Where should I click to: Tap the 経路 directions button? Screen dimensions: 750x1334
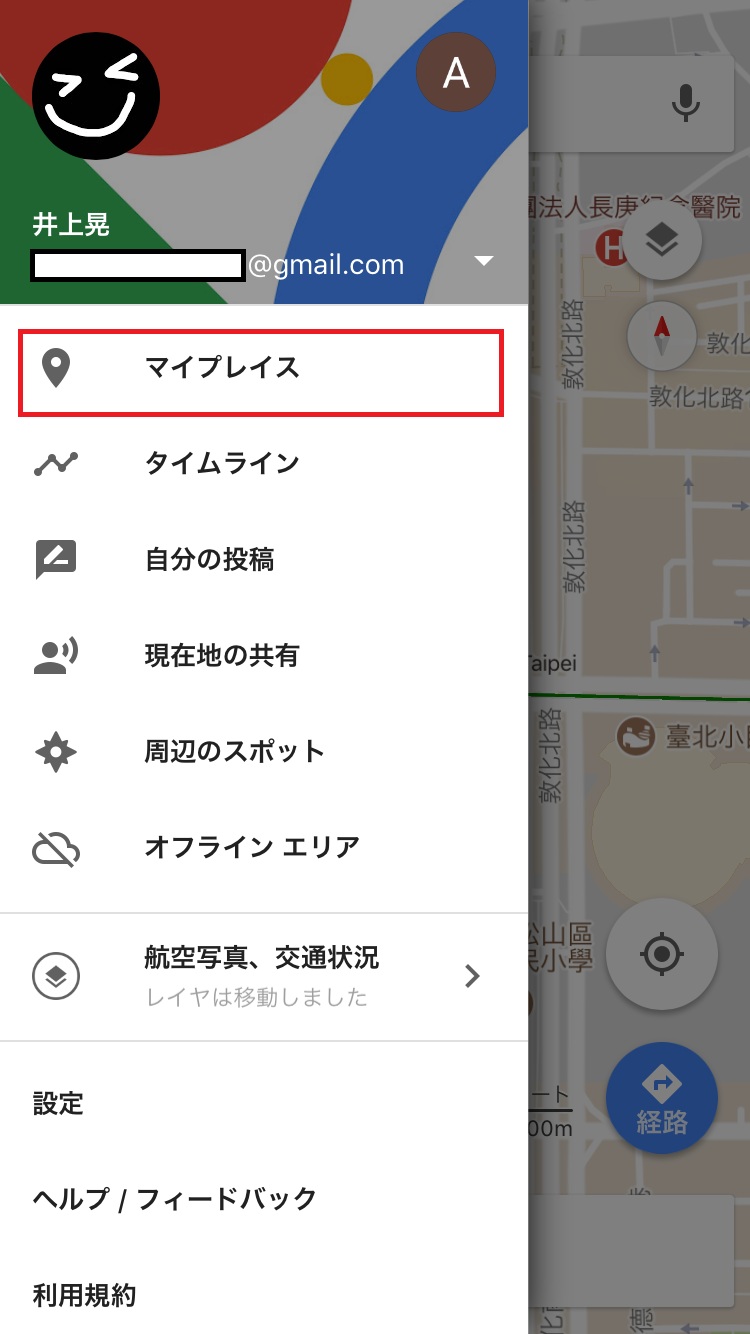[661, 1099]
